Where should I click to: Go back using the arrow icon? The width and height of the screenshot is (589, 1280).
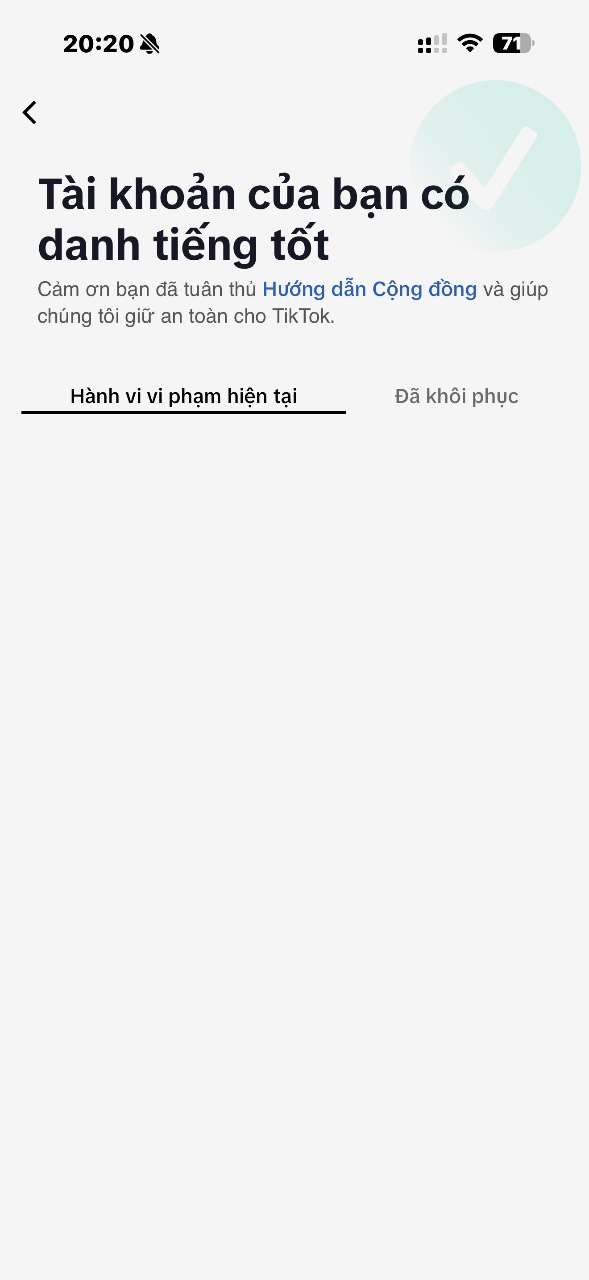[x=30, y=113]
